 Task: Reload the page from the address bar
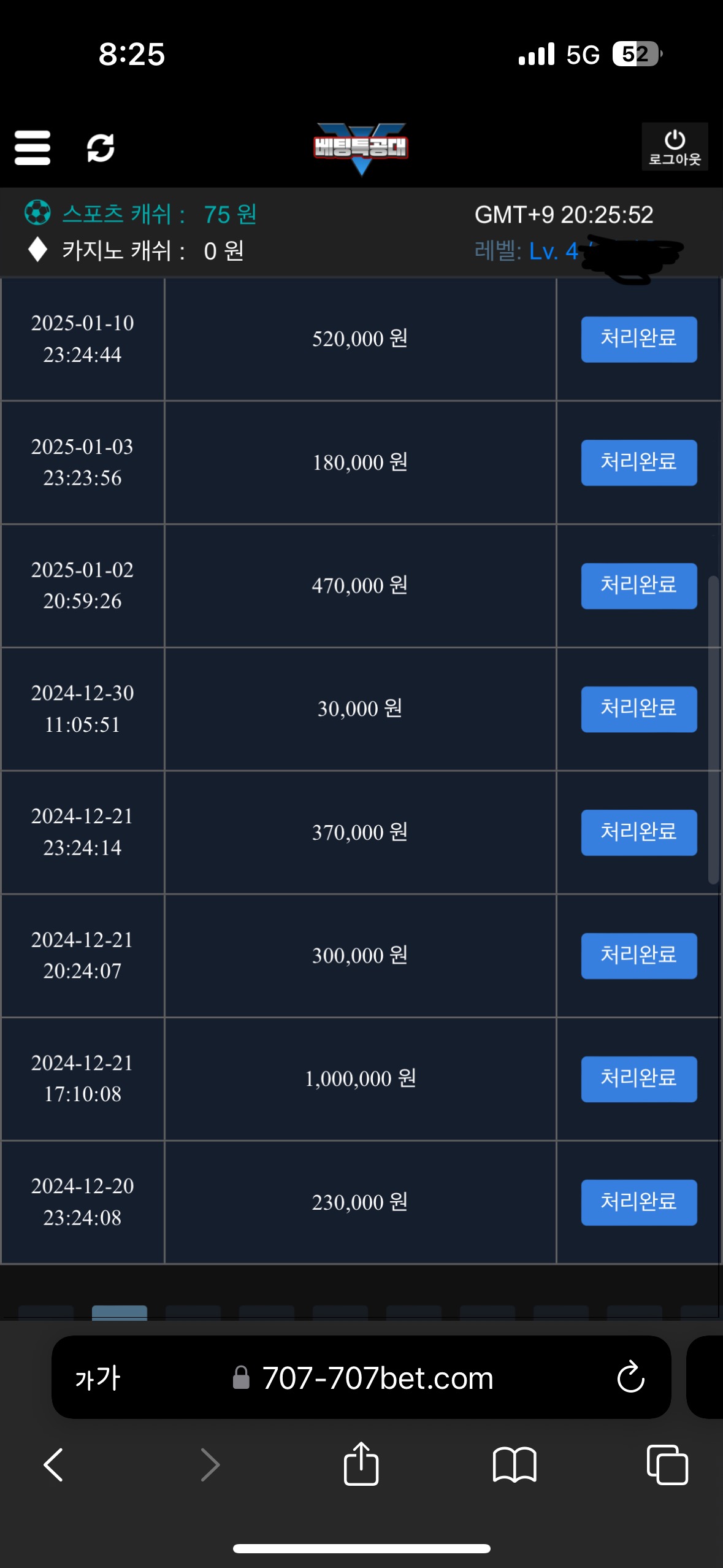click(x=630, y=1378)
